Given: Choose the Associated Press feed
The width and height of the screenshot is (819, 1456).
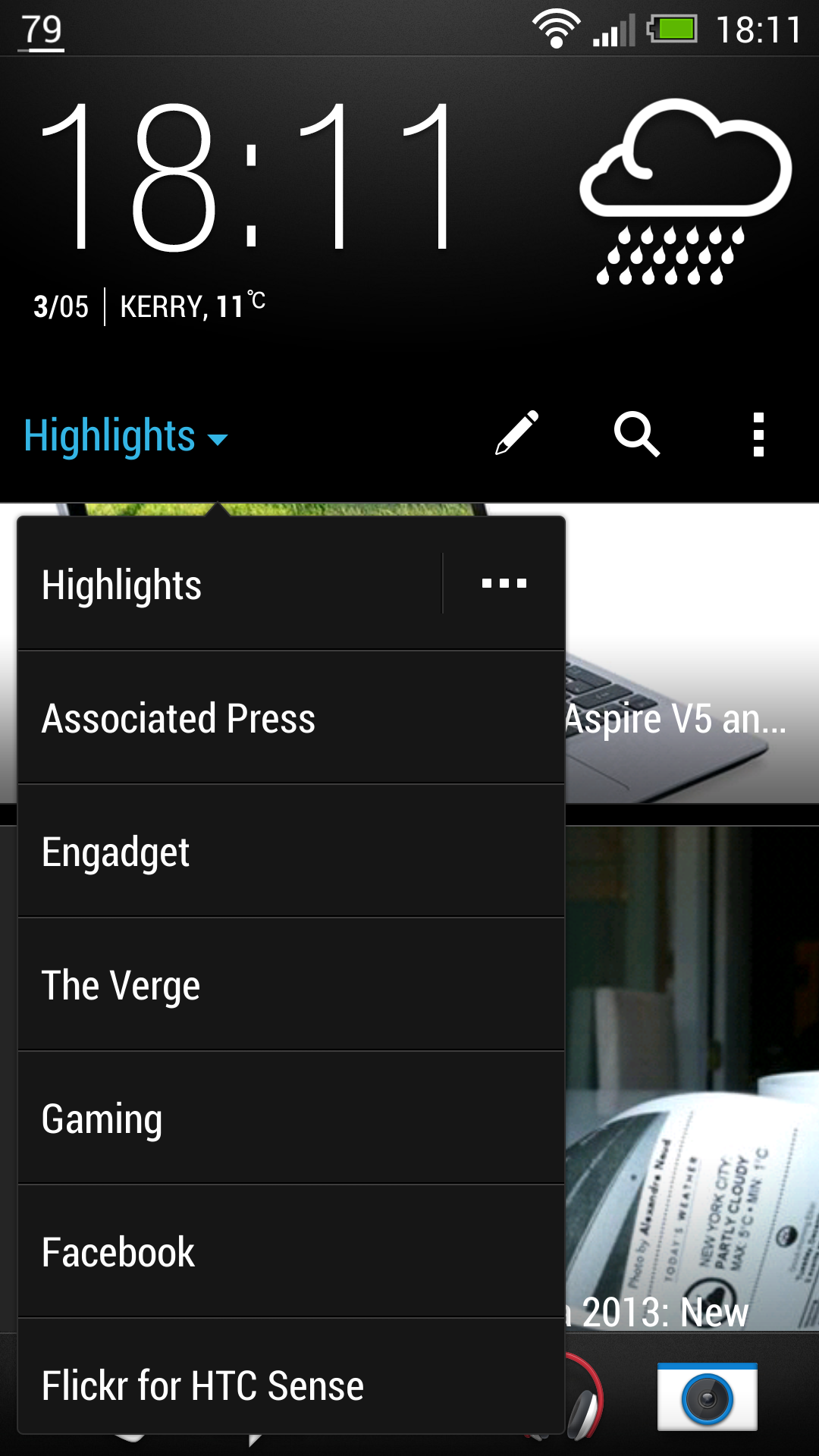Looking at the screenshot, I should tap(290, 718).
